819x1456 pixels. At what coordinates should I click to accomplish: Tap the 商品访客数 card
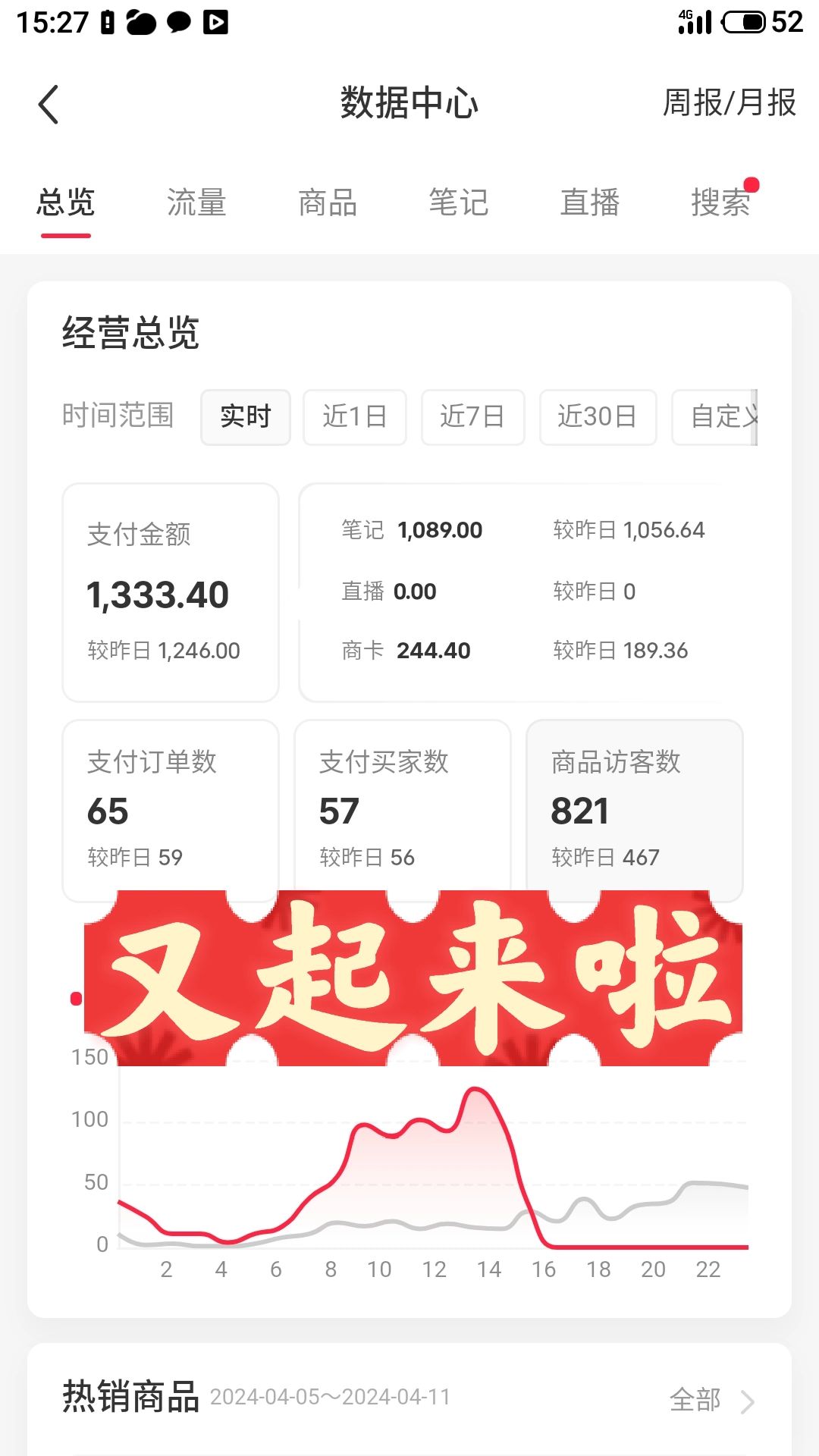[x=634, y=808]
